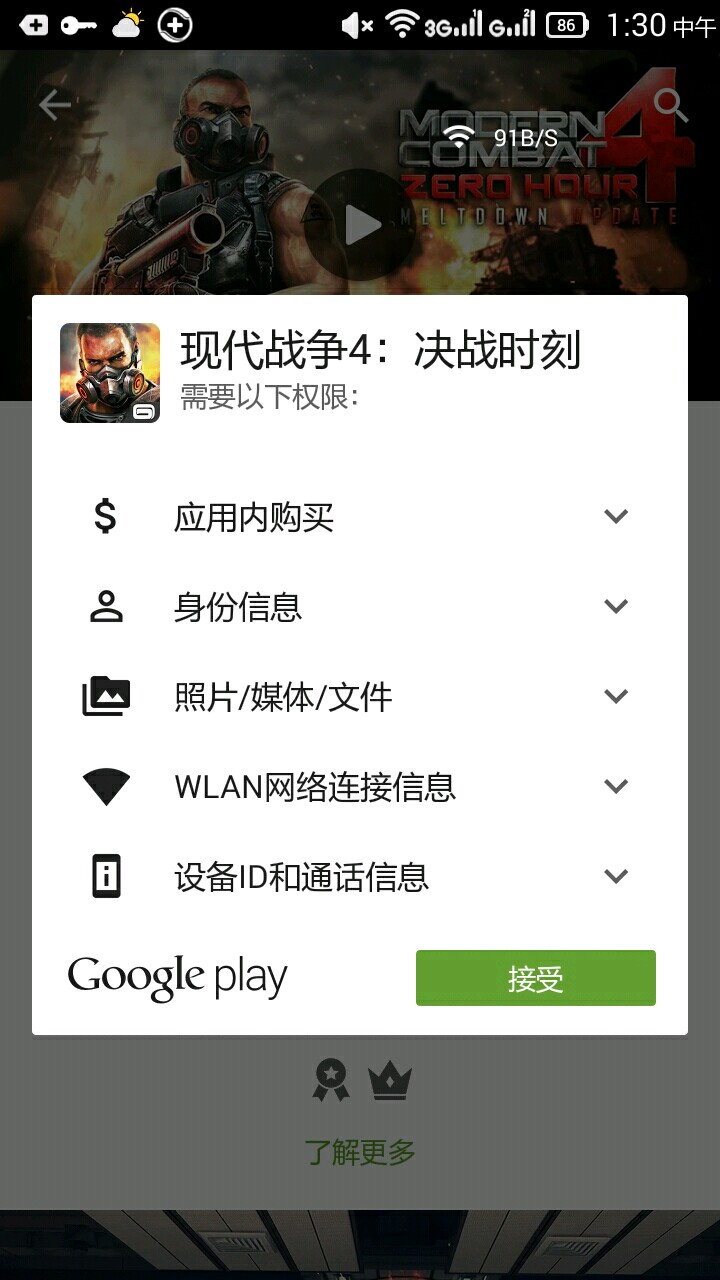Open the search magnifier icon

(x=669, y=105)
